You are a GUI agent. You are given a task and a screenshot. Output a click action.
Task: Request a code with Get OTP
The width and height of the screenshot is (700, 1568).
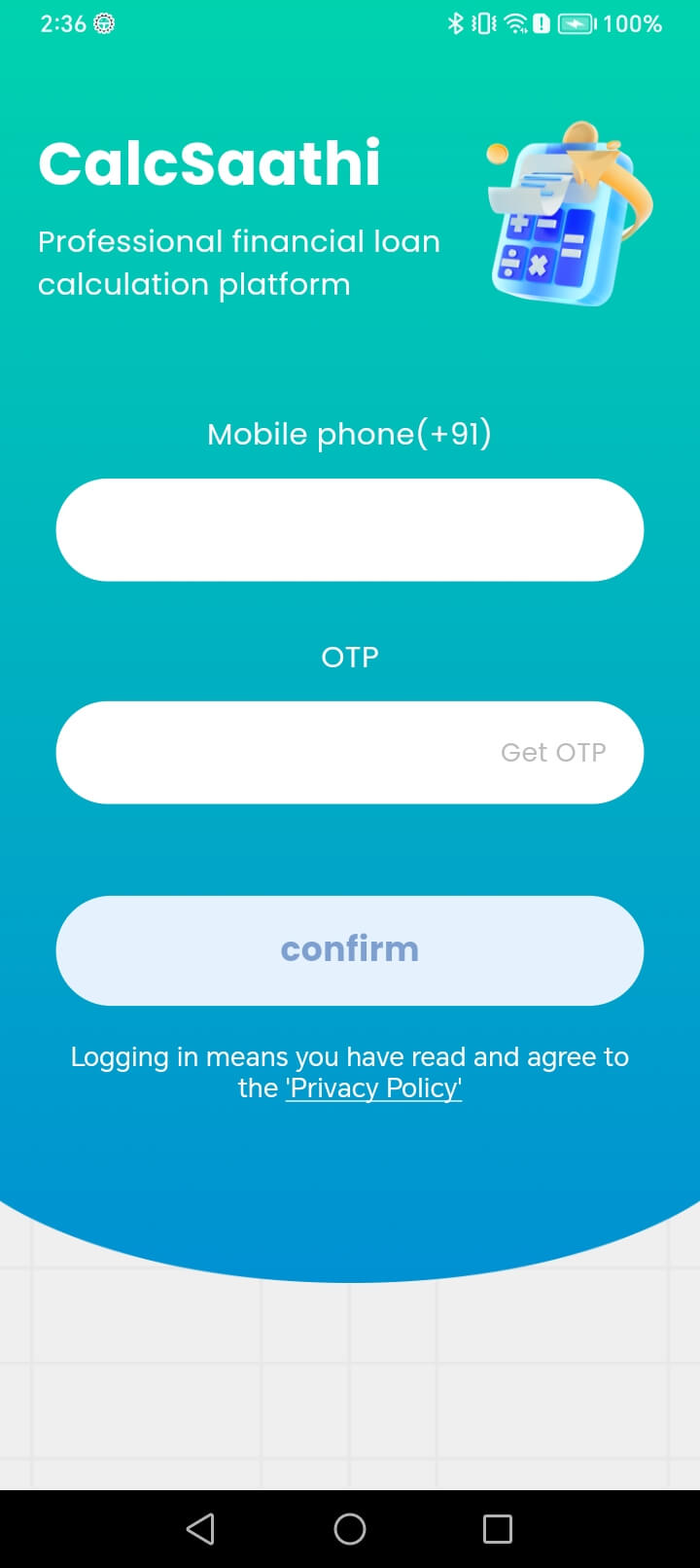pyautogui.click(x=553, y=753)
